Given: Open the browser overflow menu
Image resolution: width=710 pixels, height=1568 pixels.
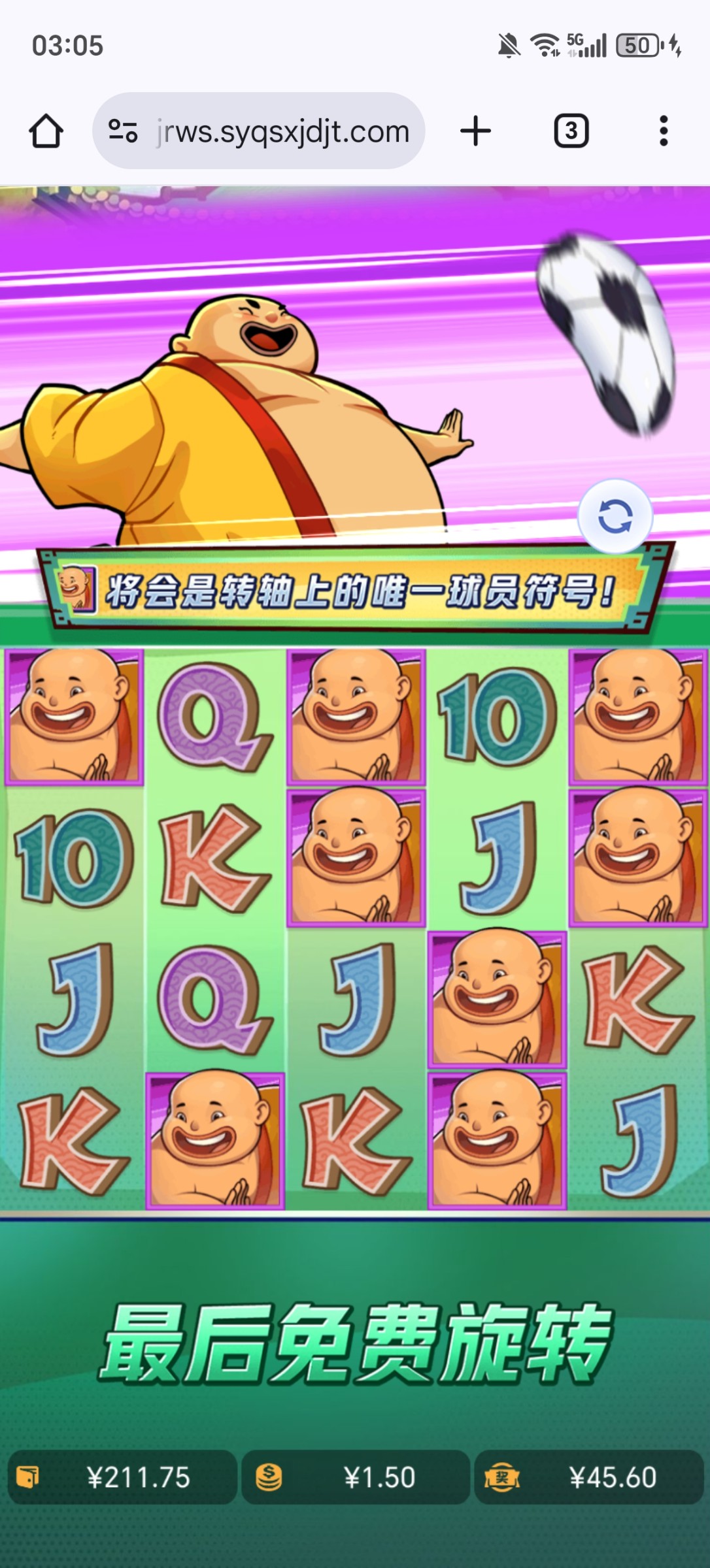Looking at the screenshot, I should 663,131.
